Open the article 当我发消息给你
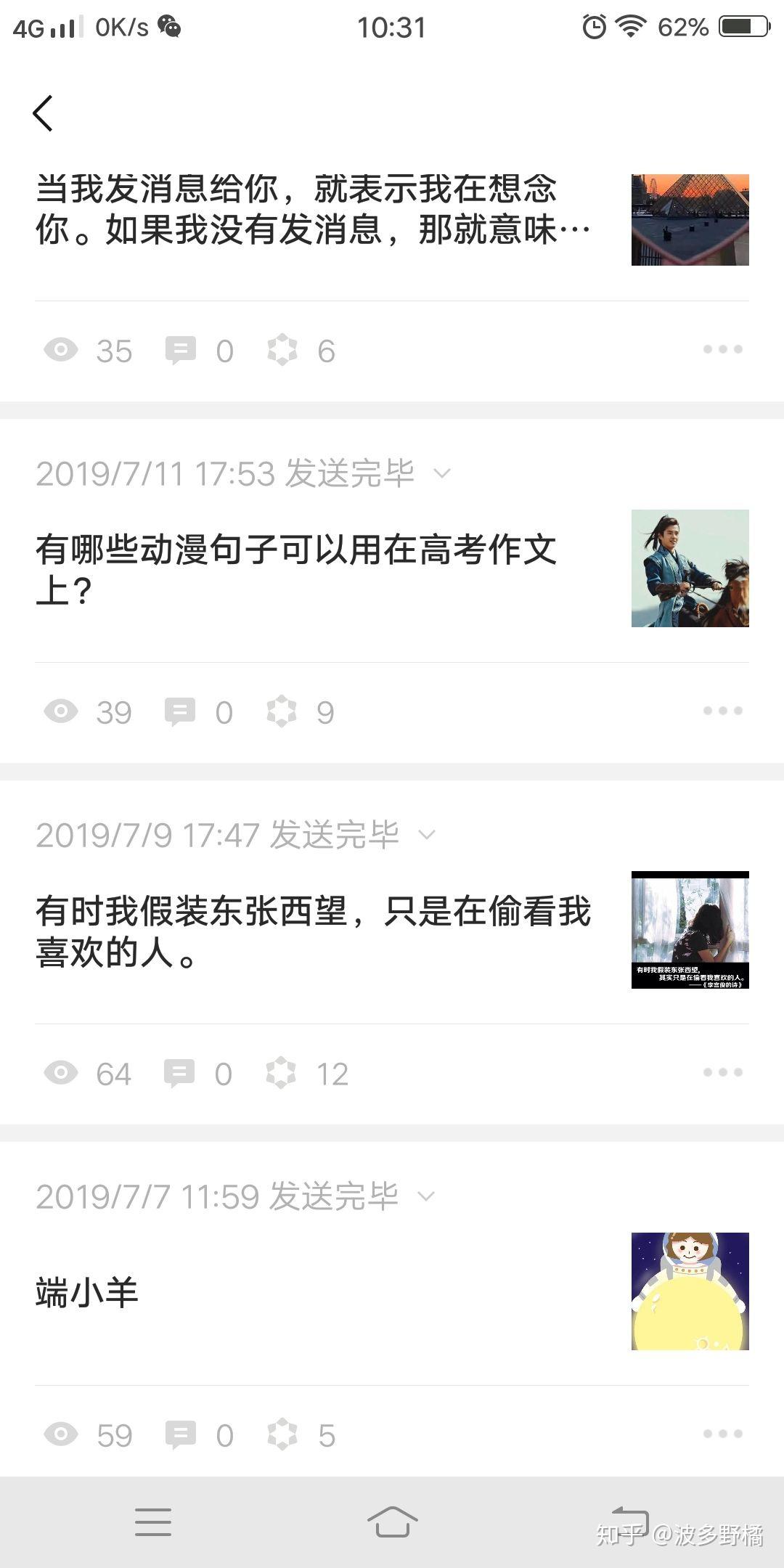 (x=312, y=210)
